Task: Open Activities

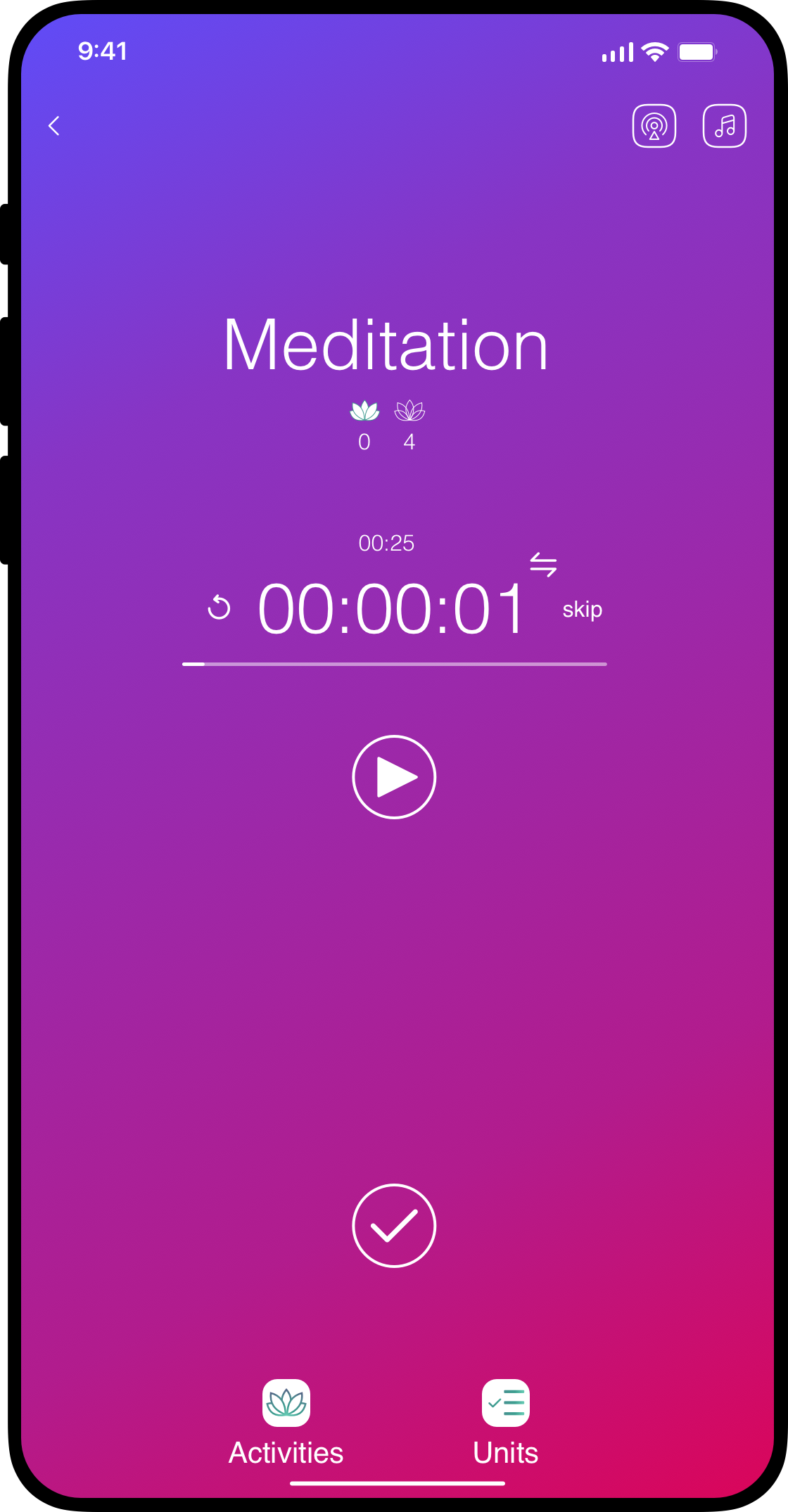Action: (x=286, y=1422)
